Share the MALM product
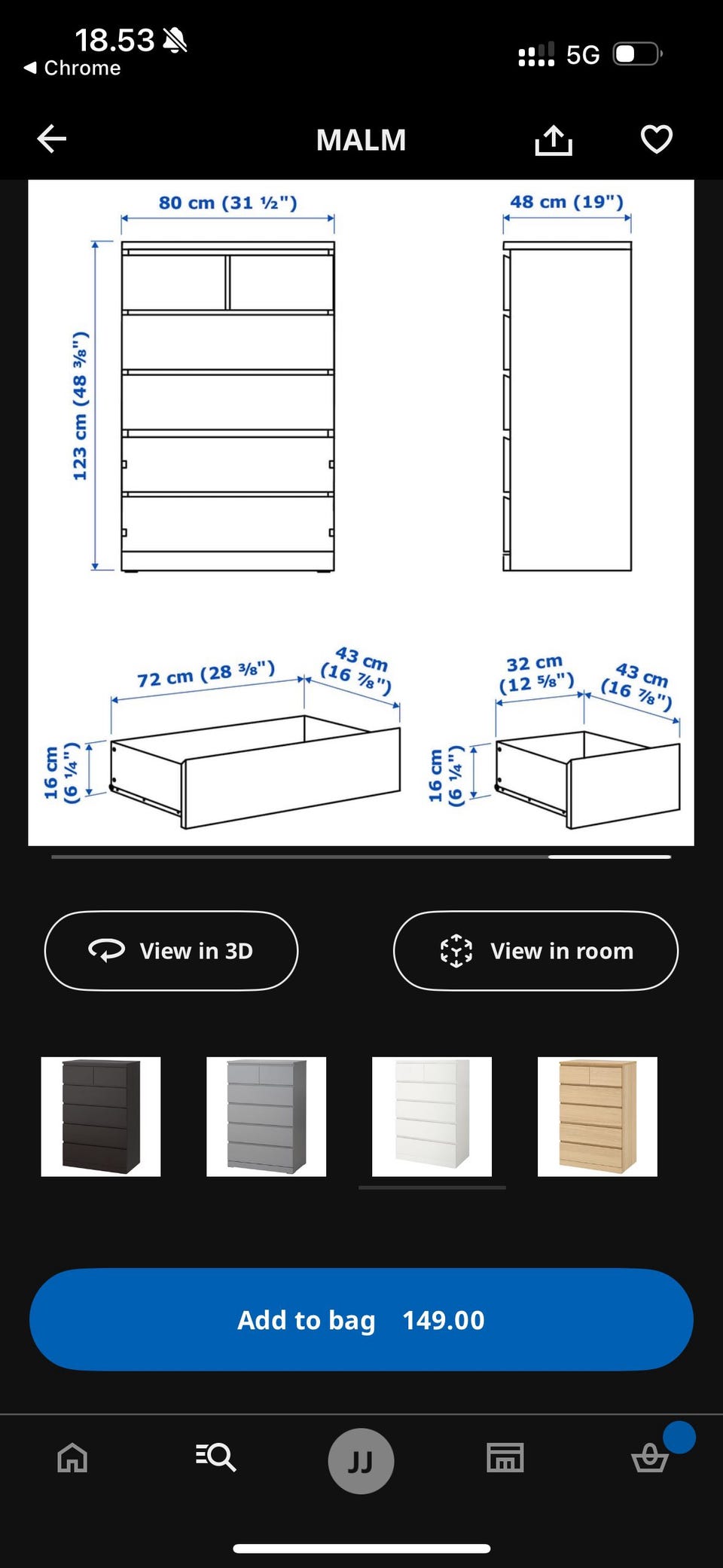The height and width of the screenshot is (1568, 723). click(x=554, y=139)
